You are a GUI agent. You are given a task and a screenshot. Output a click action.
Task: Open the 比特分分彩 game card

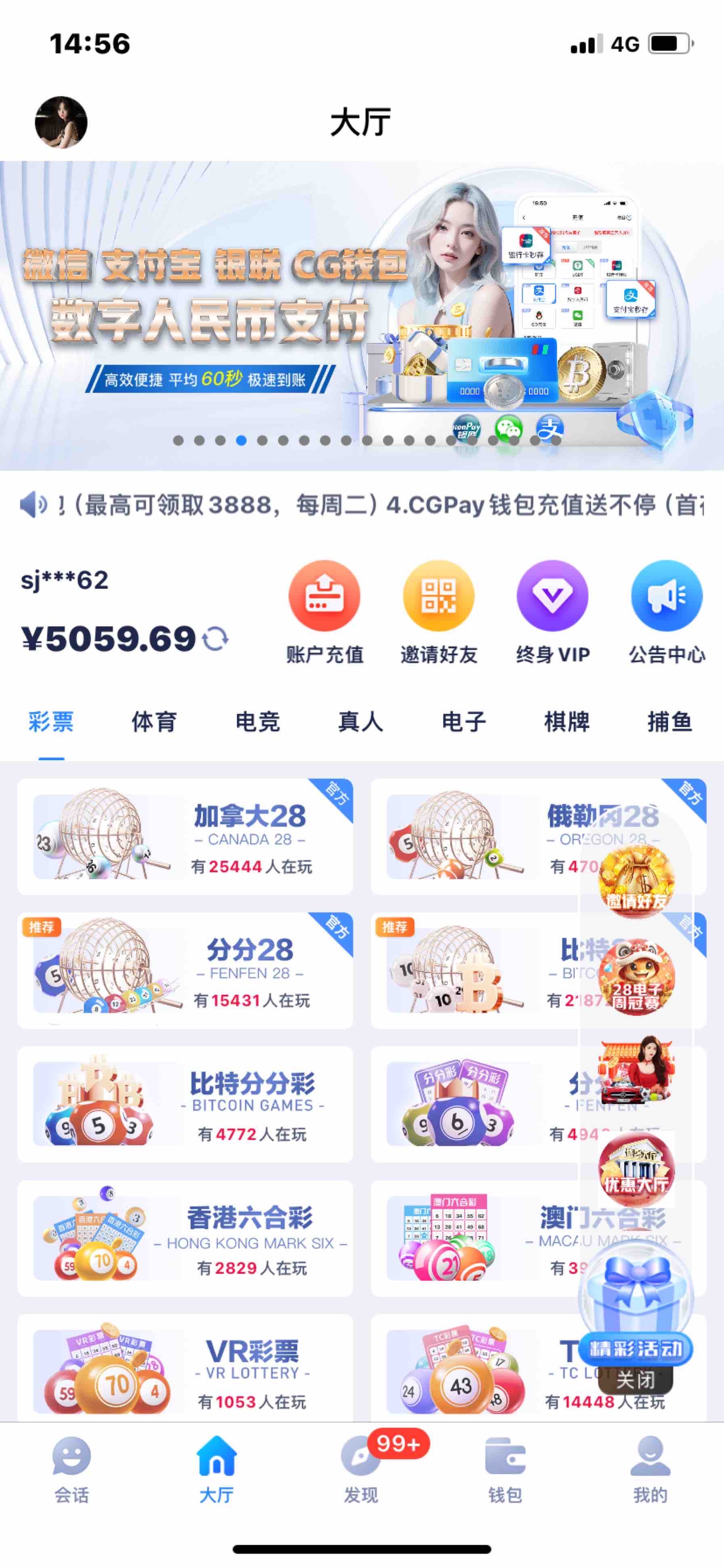[x=185, y=1104]
